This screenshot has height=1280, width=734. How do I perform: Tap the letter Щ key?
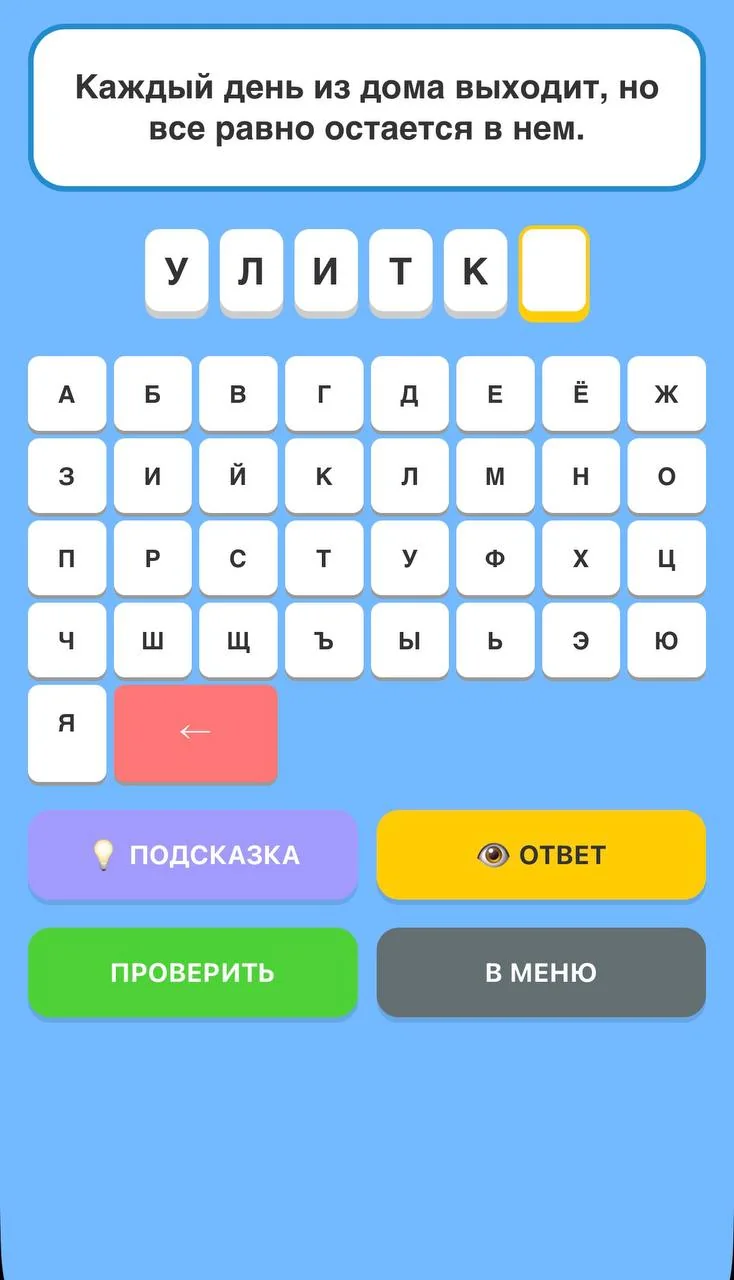238,641
